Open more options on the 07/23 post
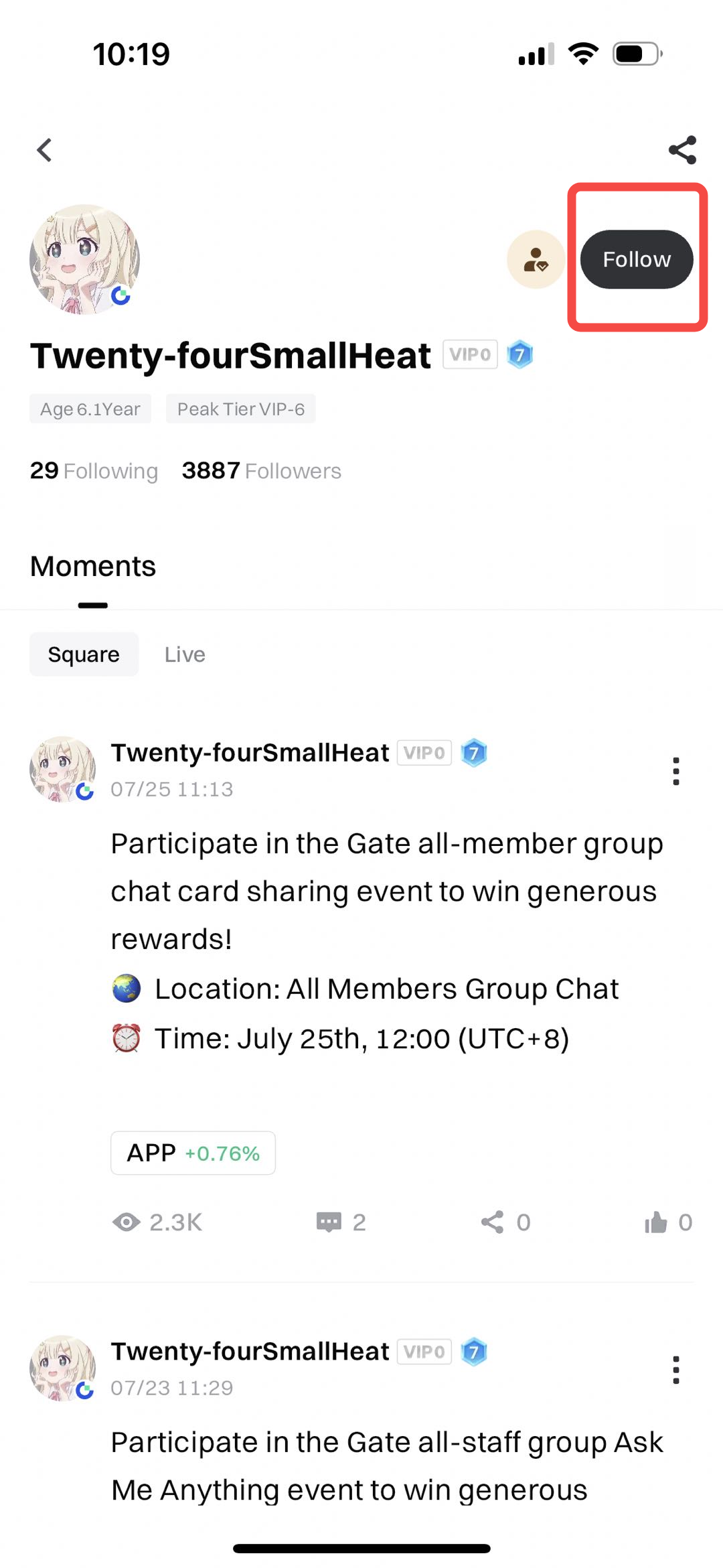Viewport: 723px width, 1568px height. [x=675, y=1370]
